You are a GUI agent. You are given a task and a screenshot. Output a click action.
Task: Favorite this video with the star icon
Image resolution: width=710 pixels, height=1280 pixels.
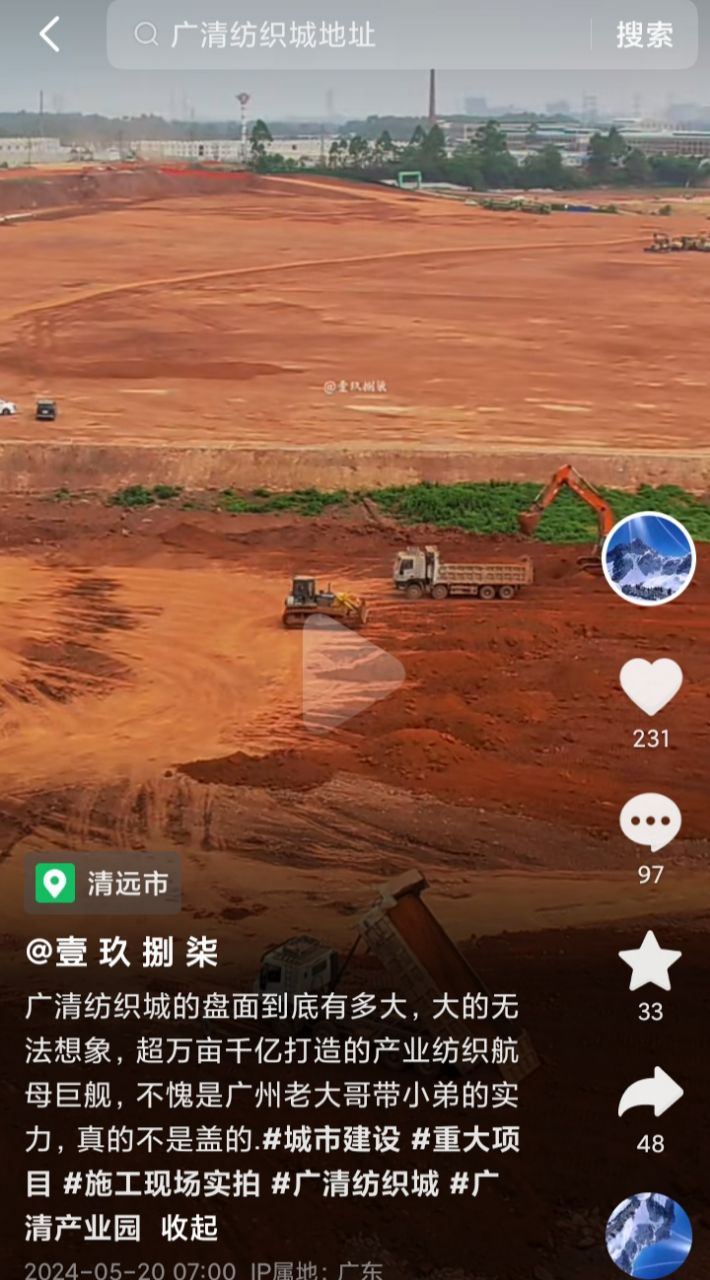tap(650, 961)
